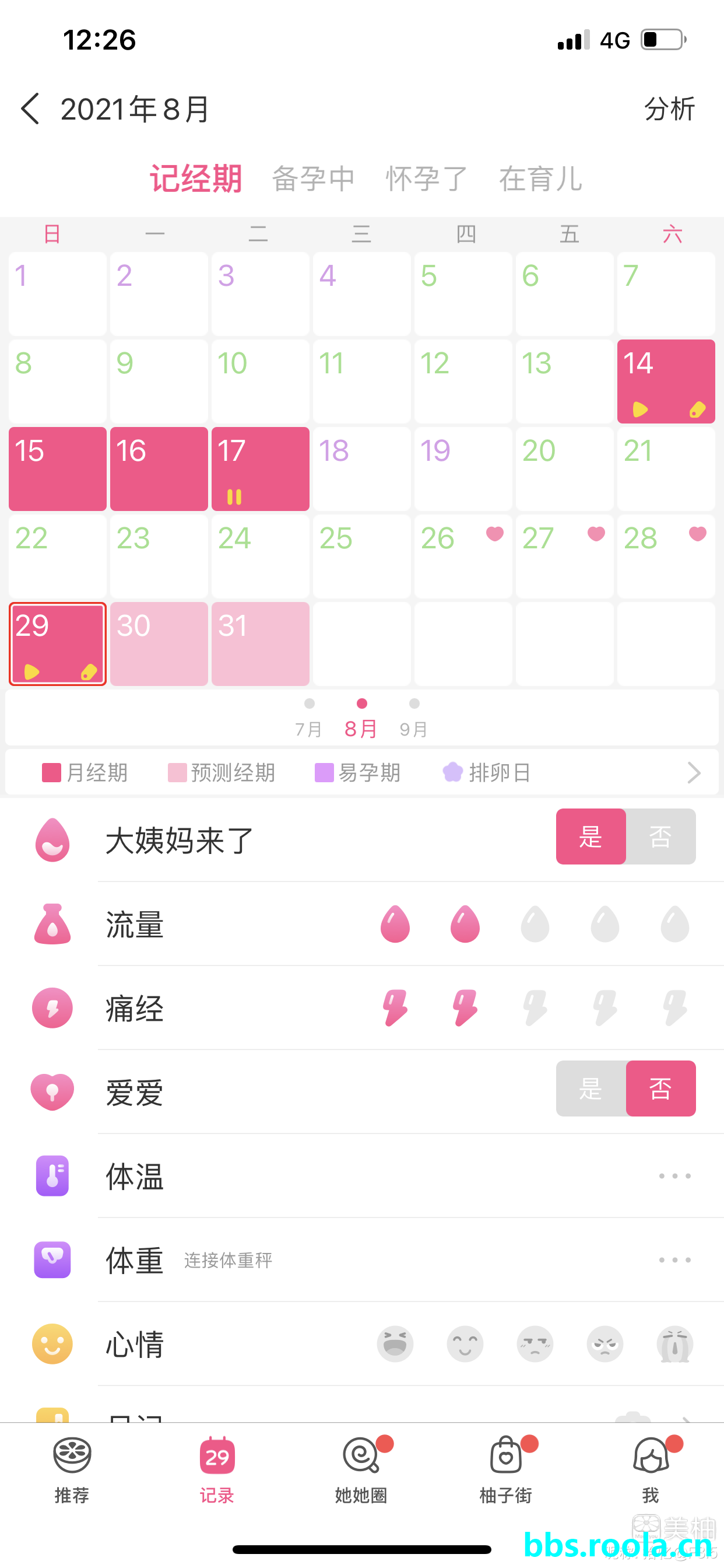Go back using the top-left arrow
The height and width of the screenshot is (1568, 724).
point(30,109)
